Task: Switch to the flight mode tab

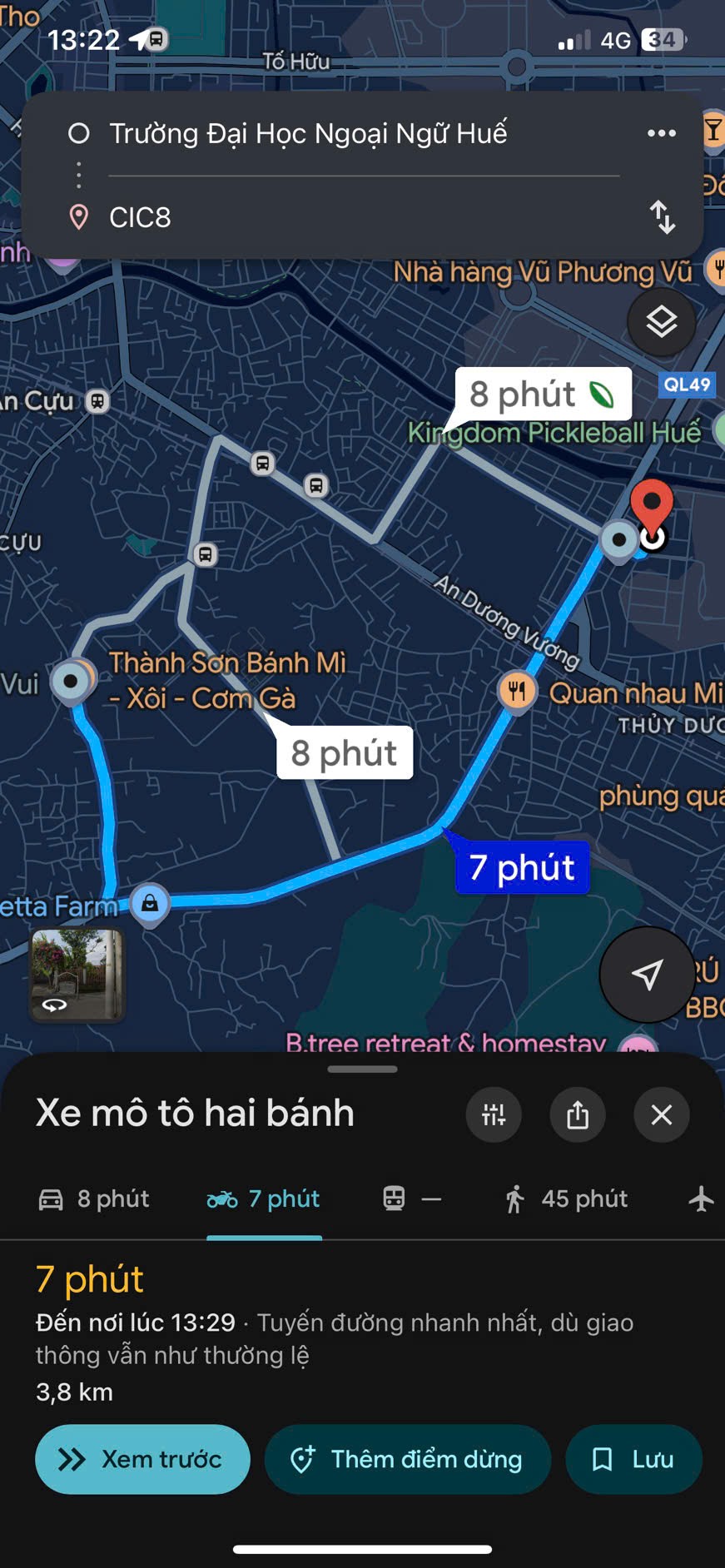Action: 701,1199
